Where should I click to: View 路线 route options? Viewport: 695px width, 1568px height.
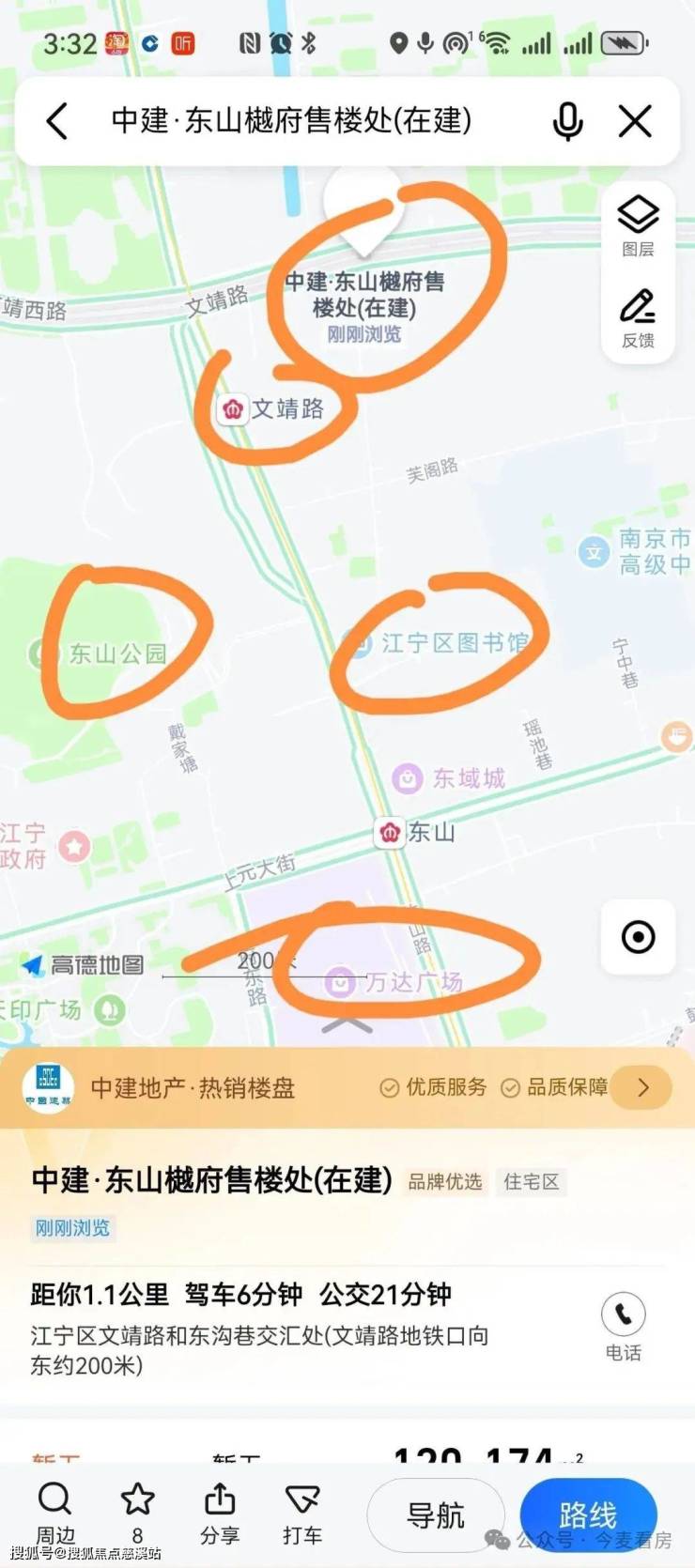(x=588, y=1514)
